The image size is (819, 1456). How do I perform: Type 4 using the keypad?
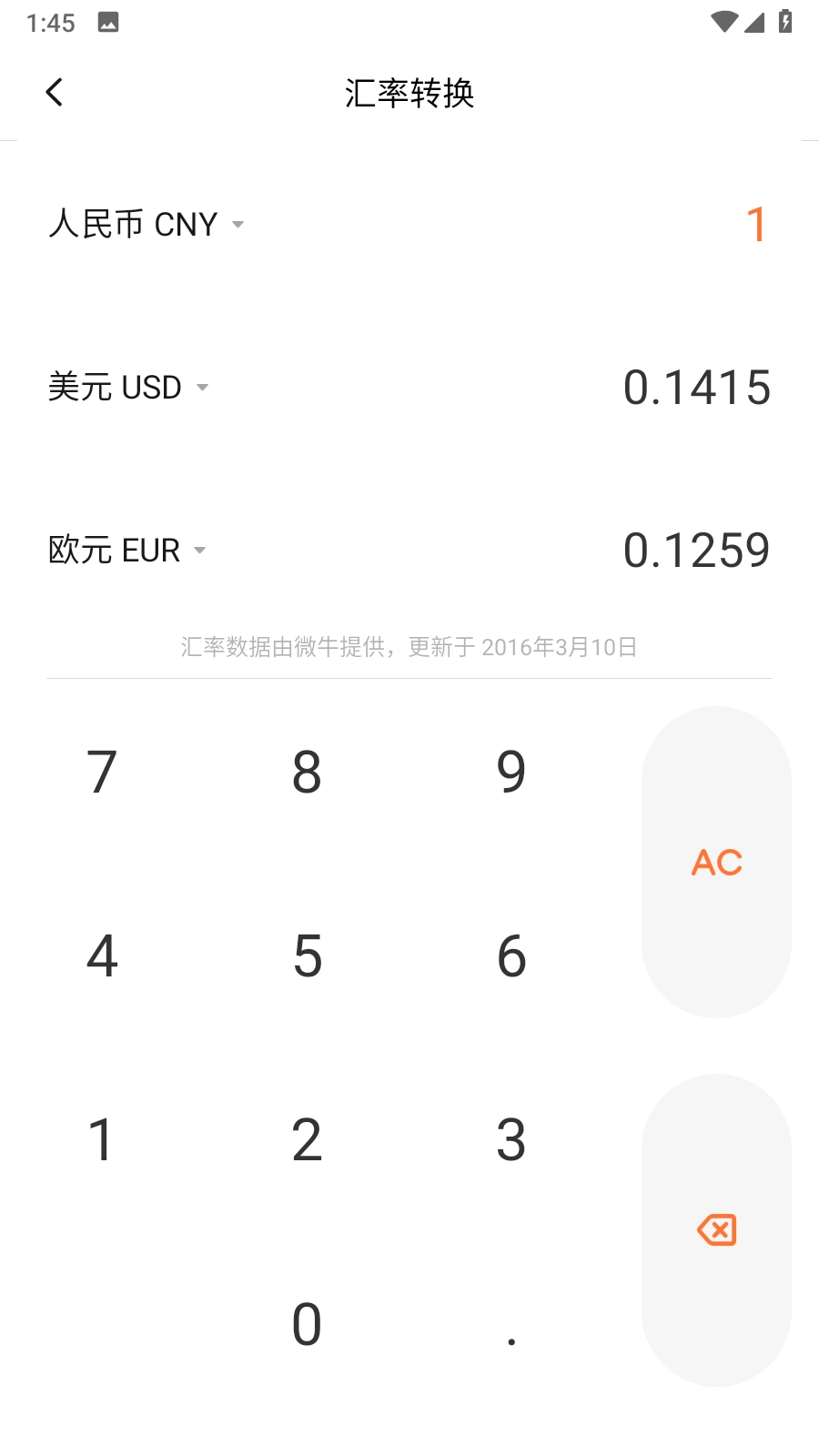pos(102,955)
